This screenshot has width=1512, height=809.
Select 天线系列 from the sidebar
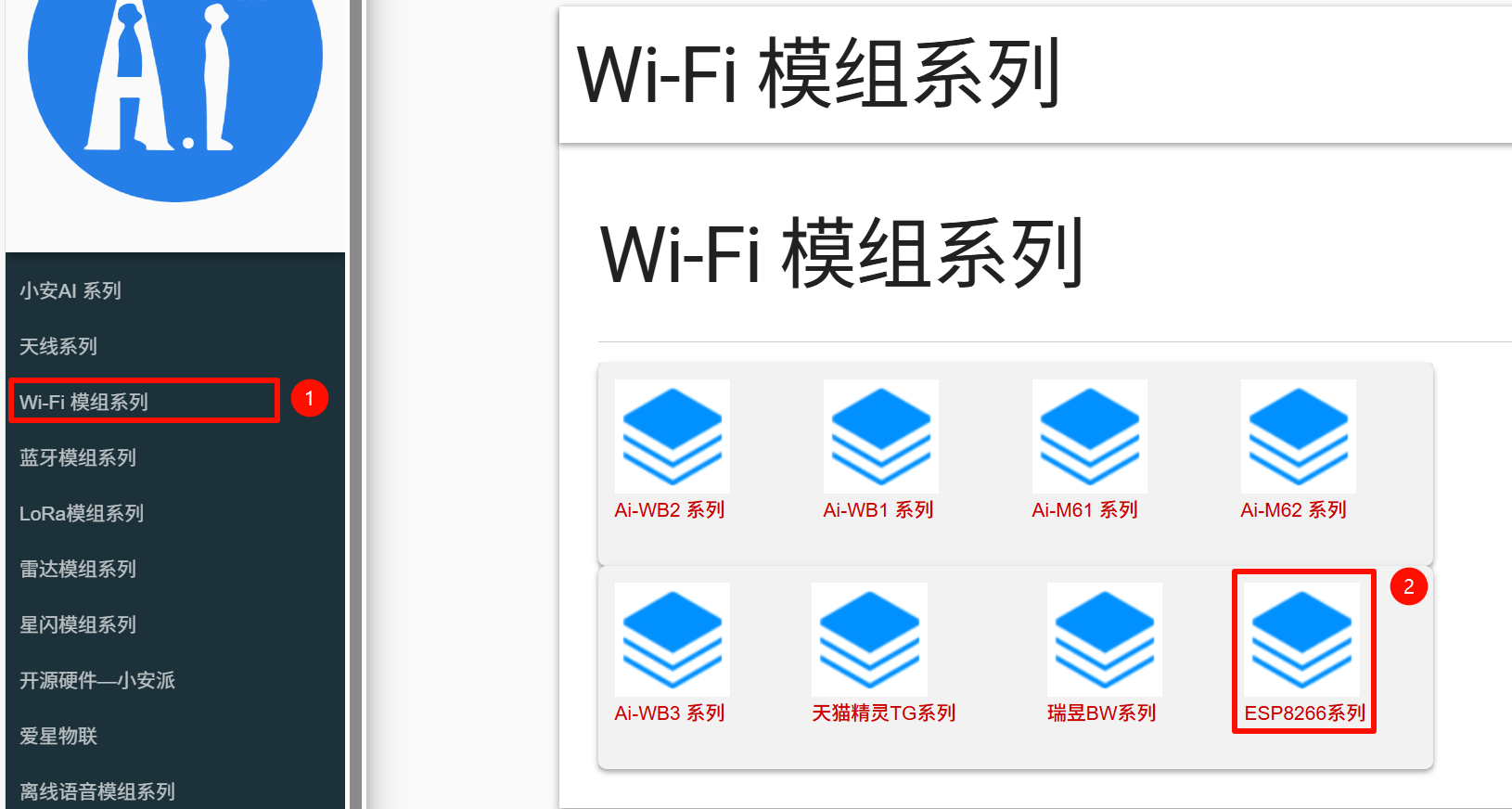[58, 346]
